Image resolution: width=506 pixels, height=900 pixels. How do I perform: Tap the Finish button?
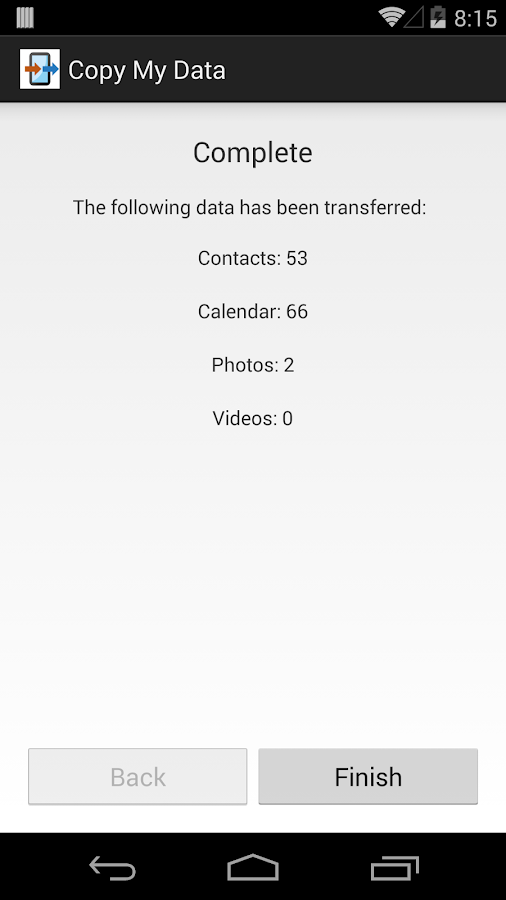(x=368, y=776)
